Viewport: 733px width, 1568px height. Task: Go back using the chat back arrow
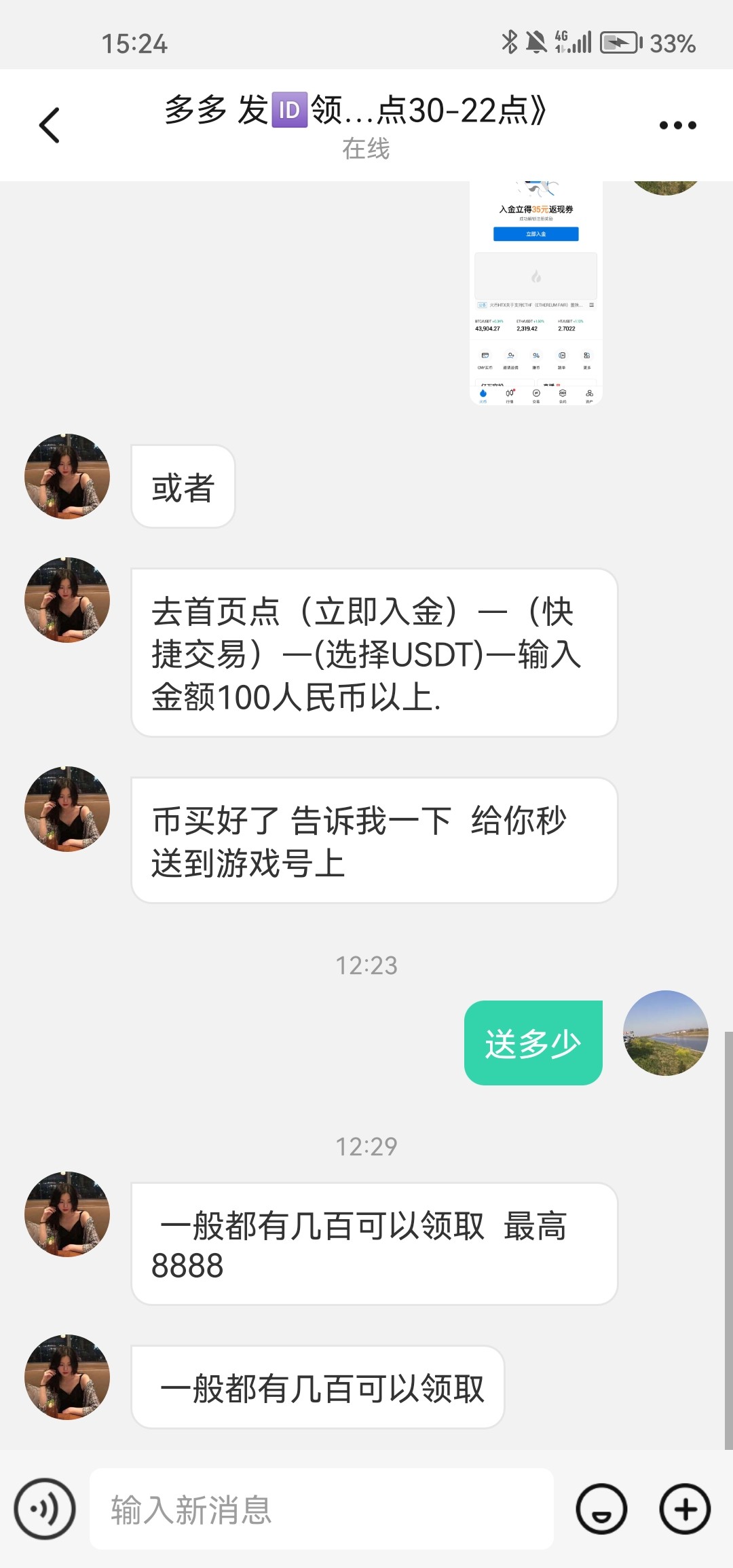(49, 125)
